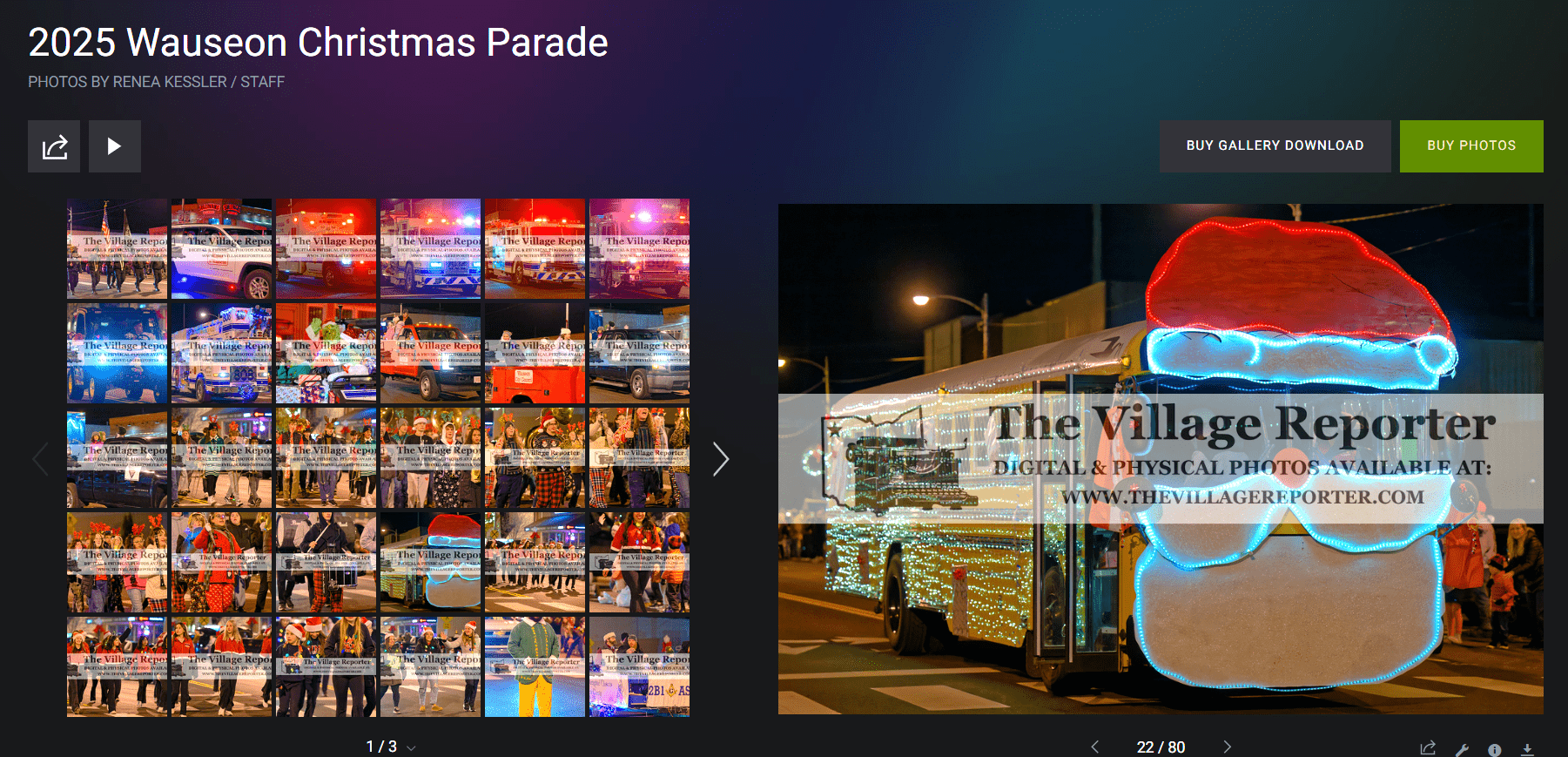The width and height of the screenshot is (1568, 757).
Task: Go to next thumbnail page
Action: tap(720, 459)
